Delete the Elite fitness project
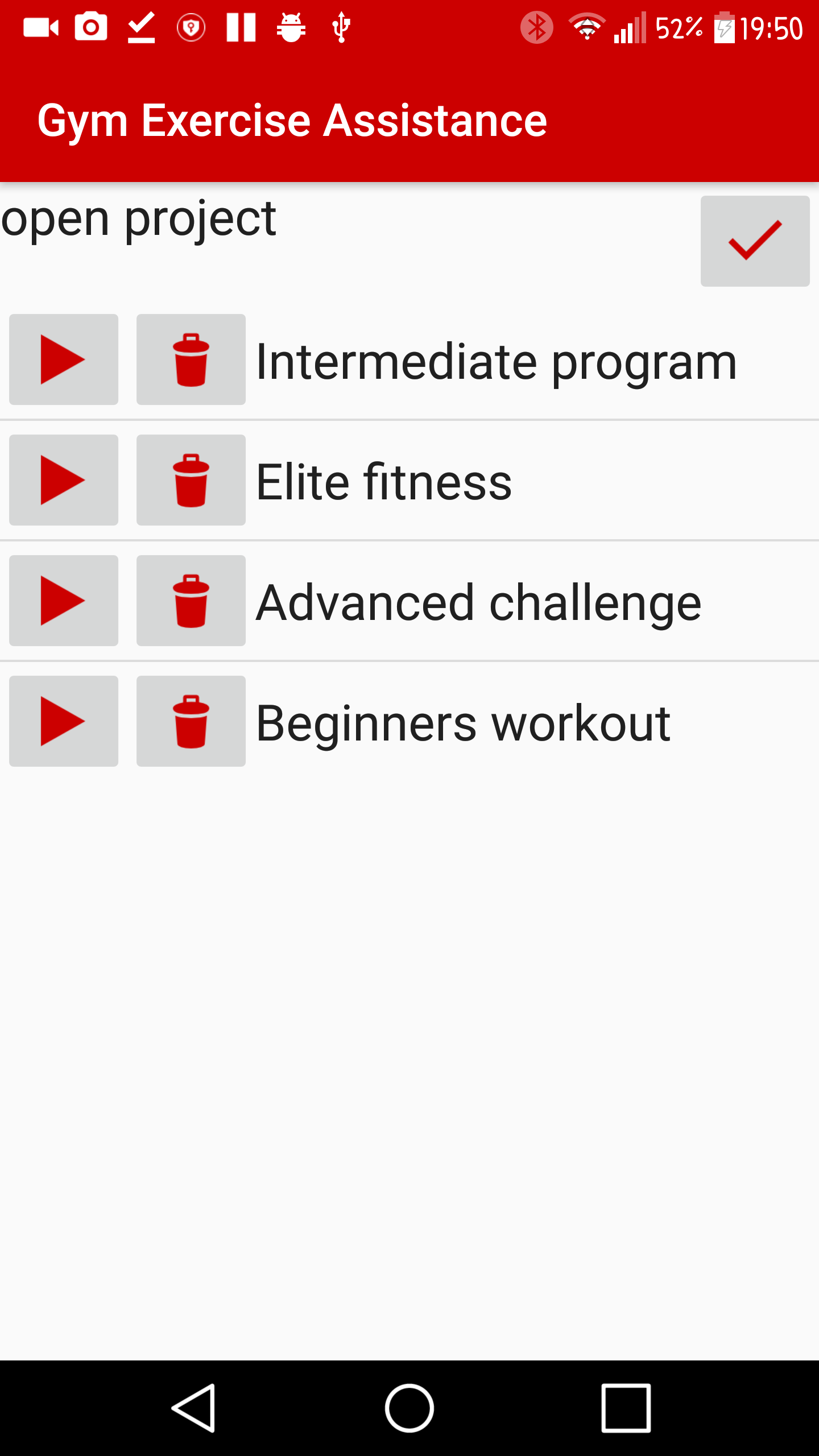Screen dimensions: 819x1456 pyautogui.click(x=191, y=480)
